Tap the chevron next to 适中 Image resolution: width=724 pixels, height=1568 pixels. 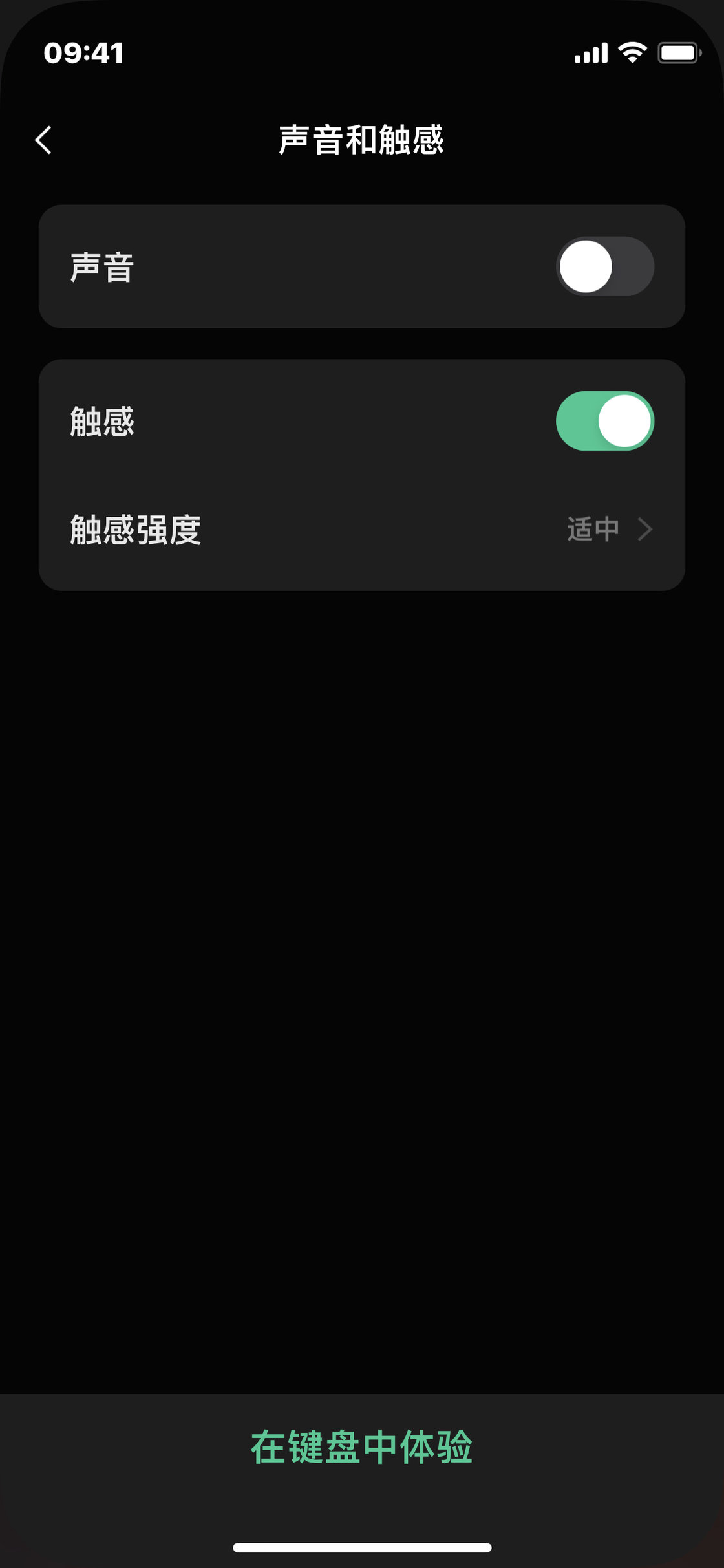click(644, 529)
